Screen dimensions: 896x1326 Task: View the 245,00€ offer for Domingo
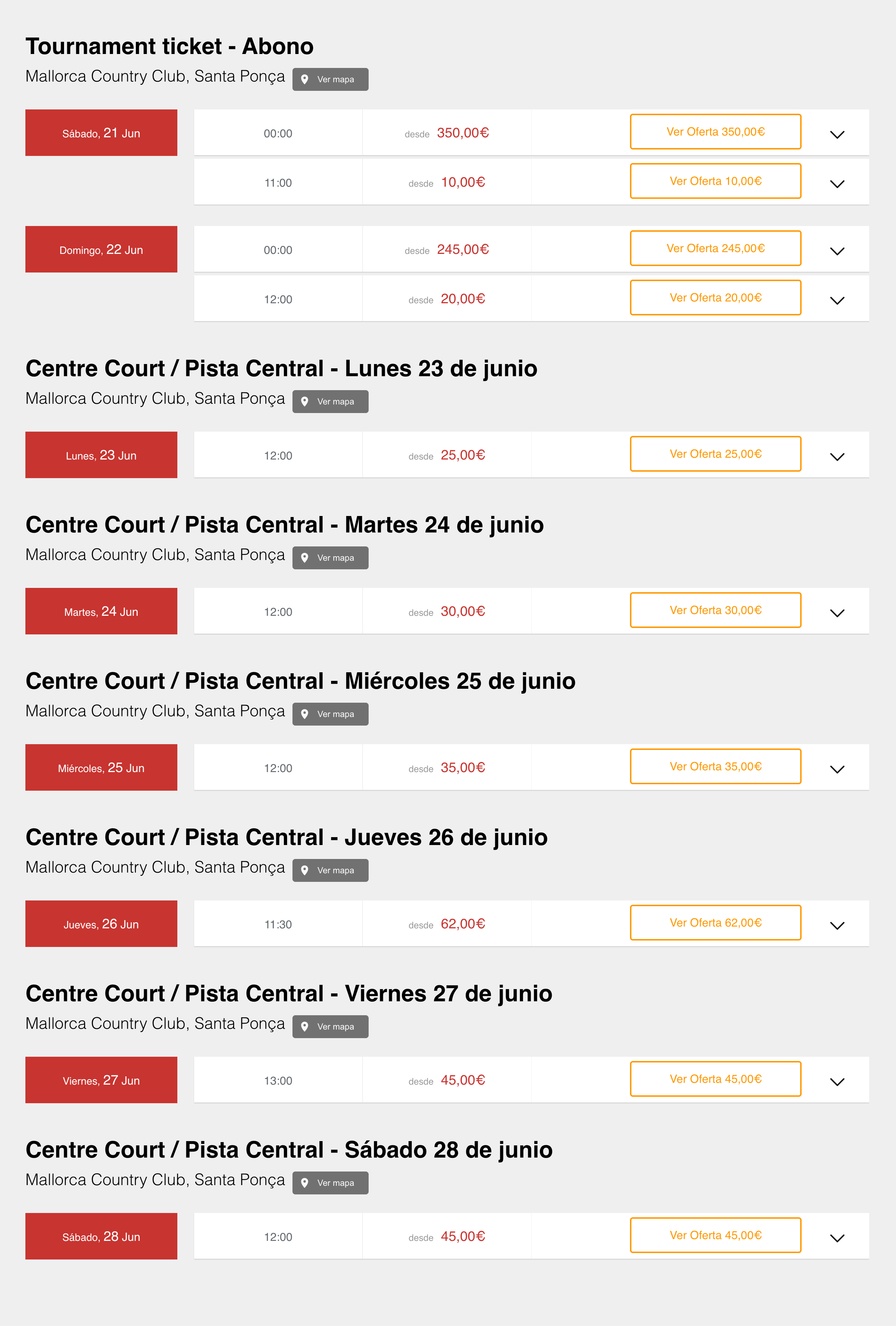tap(715, 248)
